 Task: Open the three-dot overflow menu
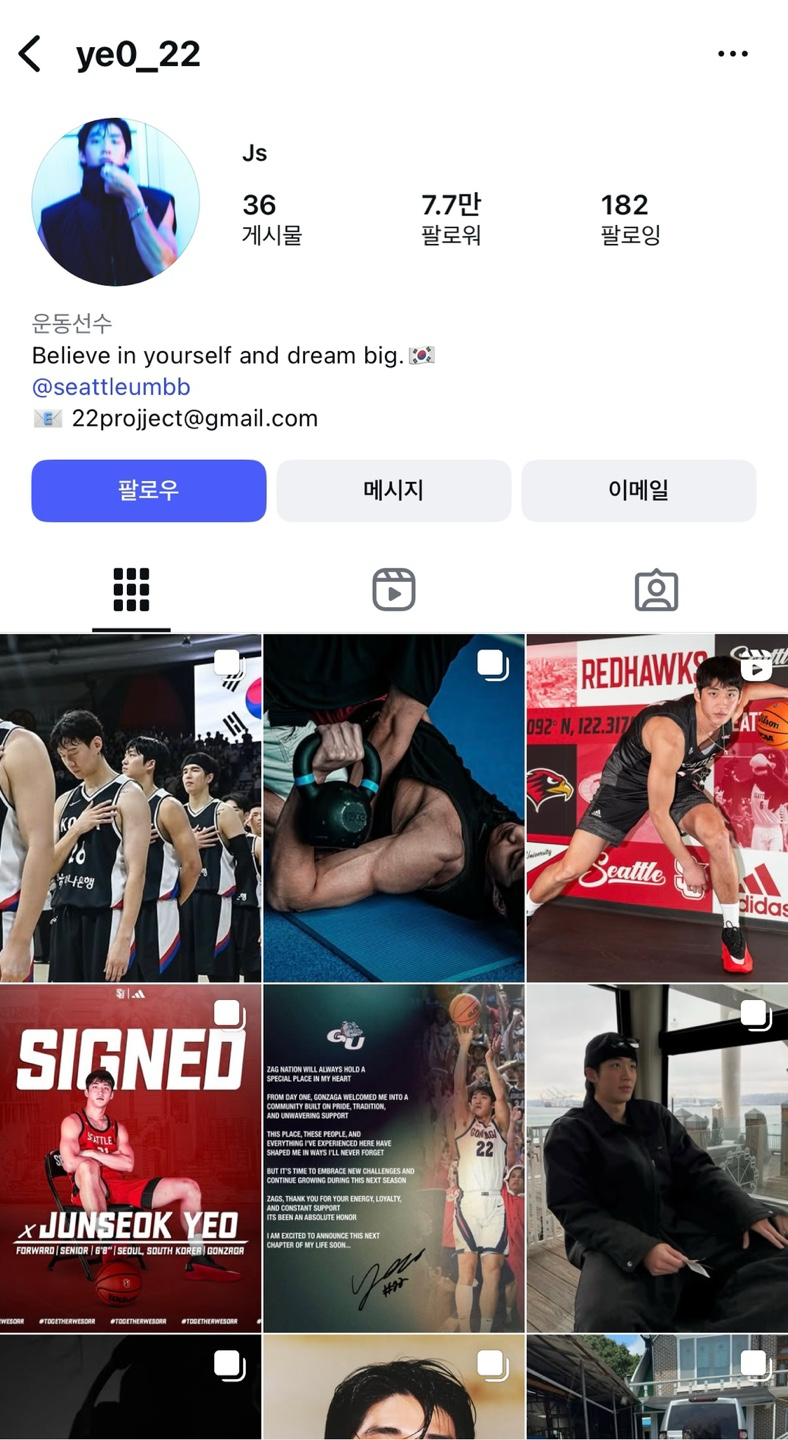[732, 54]
